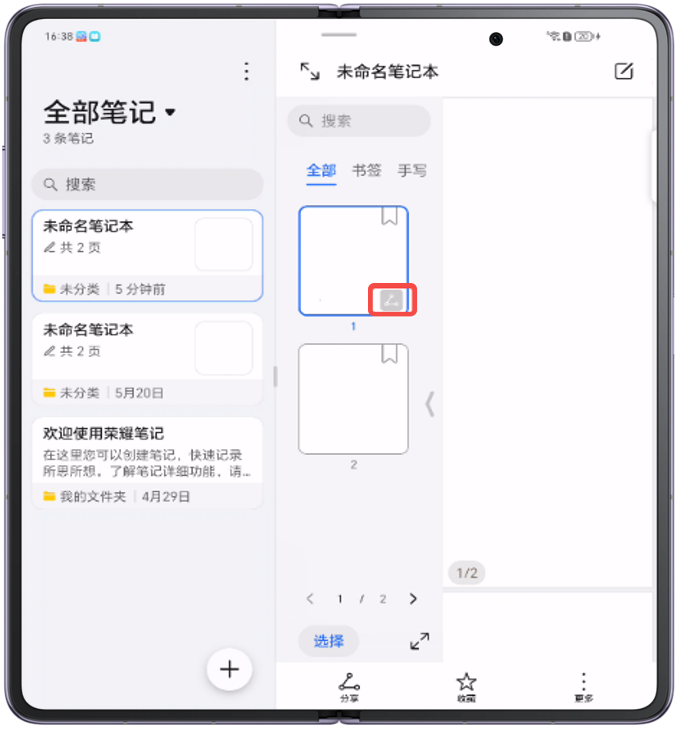Tap the 选择 button
Viewport: 681px width, 732px height.
tap(329, 641)
